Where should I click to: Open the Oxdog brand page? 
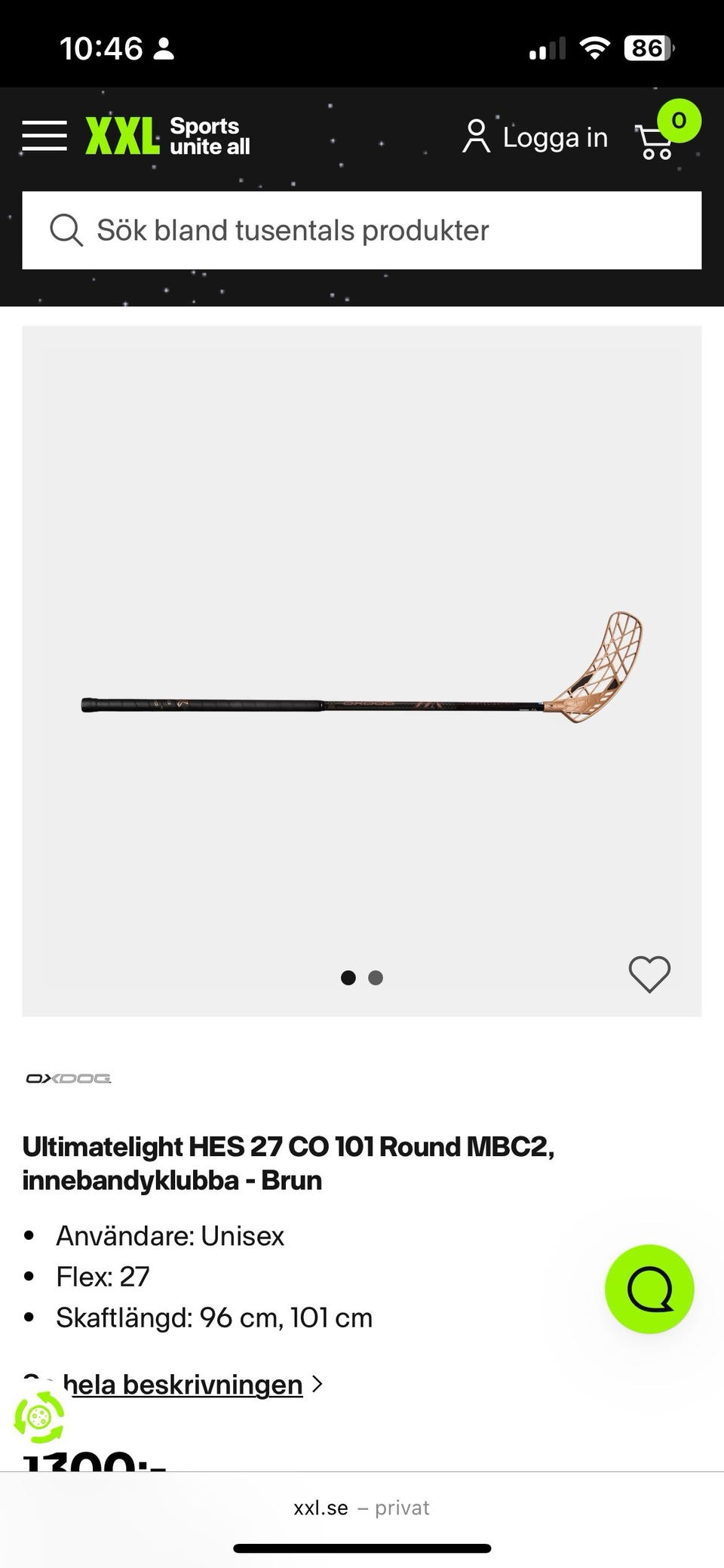tap(69, 1078)
